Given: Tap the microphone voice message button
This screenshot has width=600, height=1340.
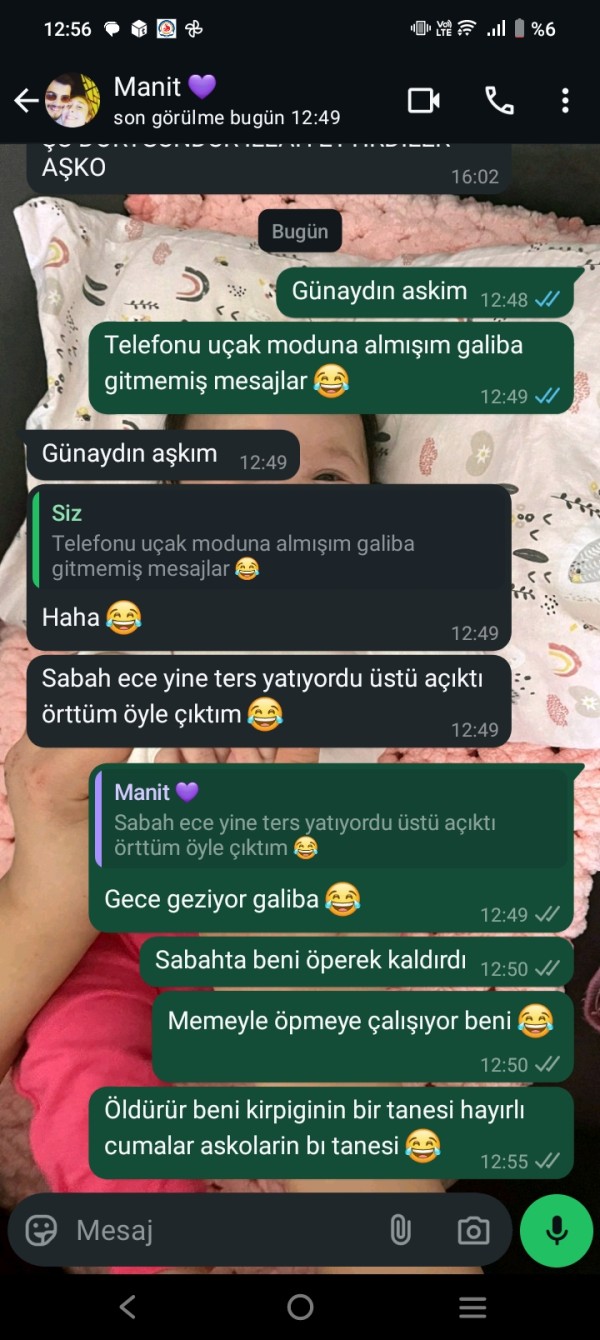Looking at the screenshot, I should (557, 1231).
